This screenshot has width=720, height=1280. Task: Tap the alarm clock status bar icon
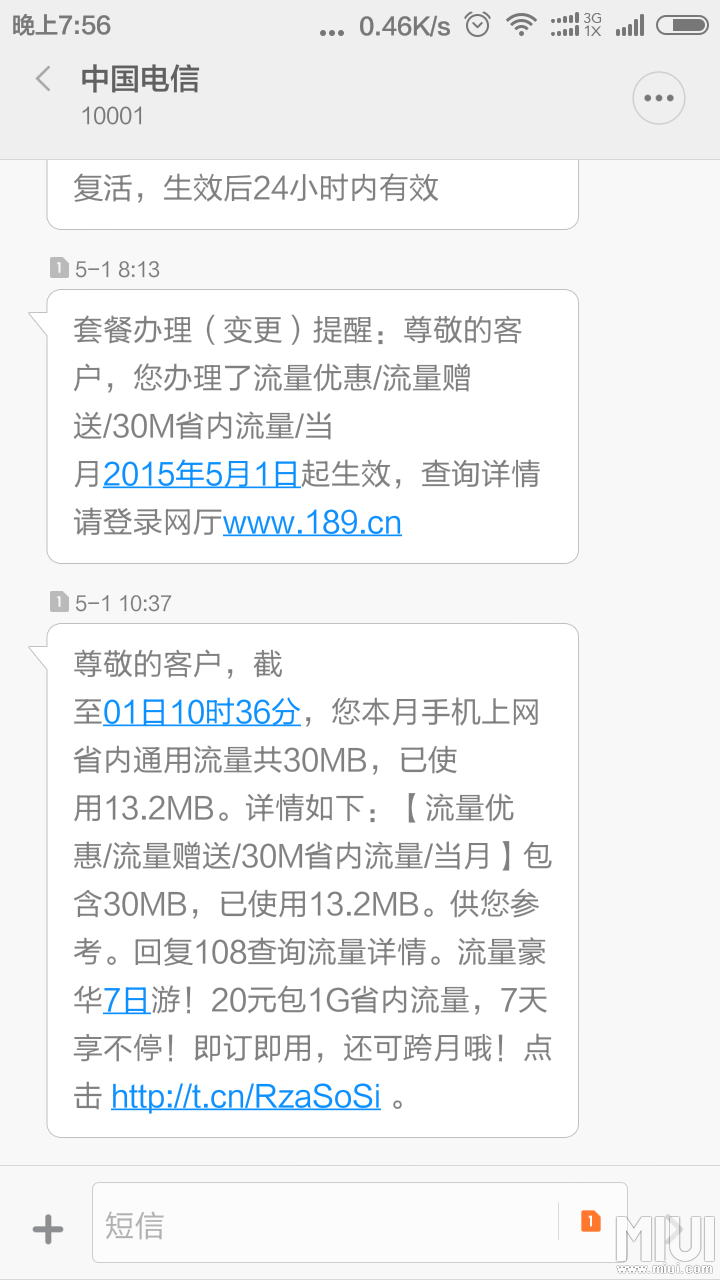click(x=475, y=27)
